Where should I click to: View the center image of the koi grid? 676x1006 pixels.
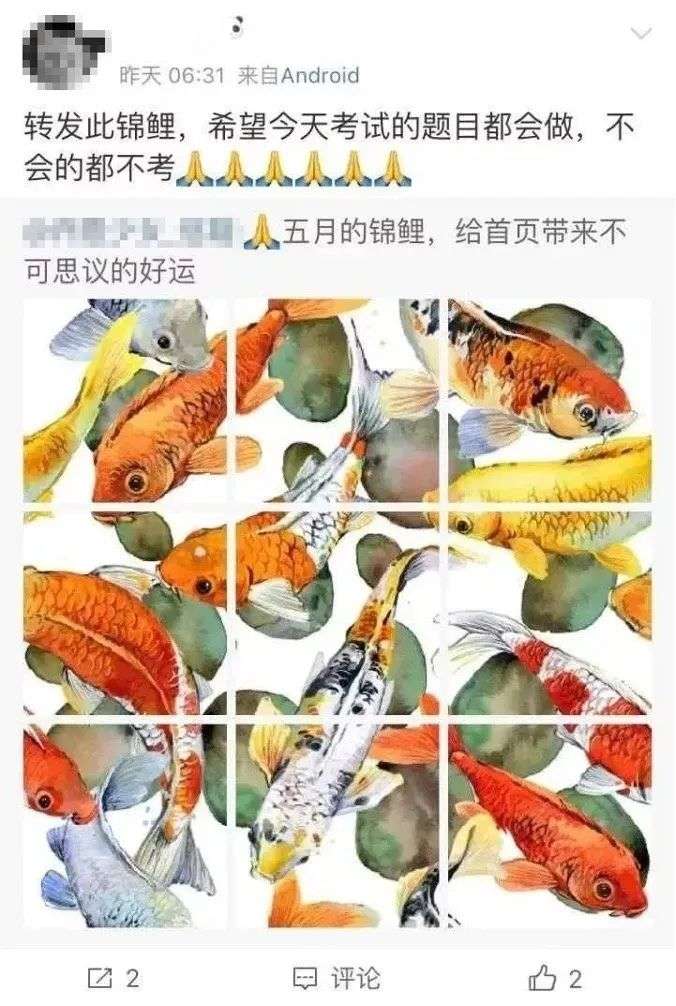pyautogui.click(x=337, y=613)
